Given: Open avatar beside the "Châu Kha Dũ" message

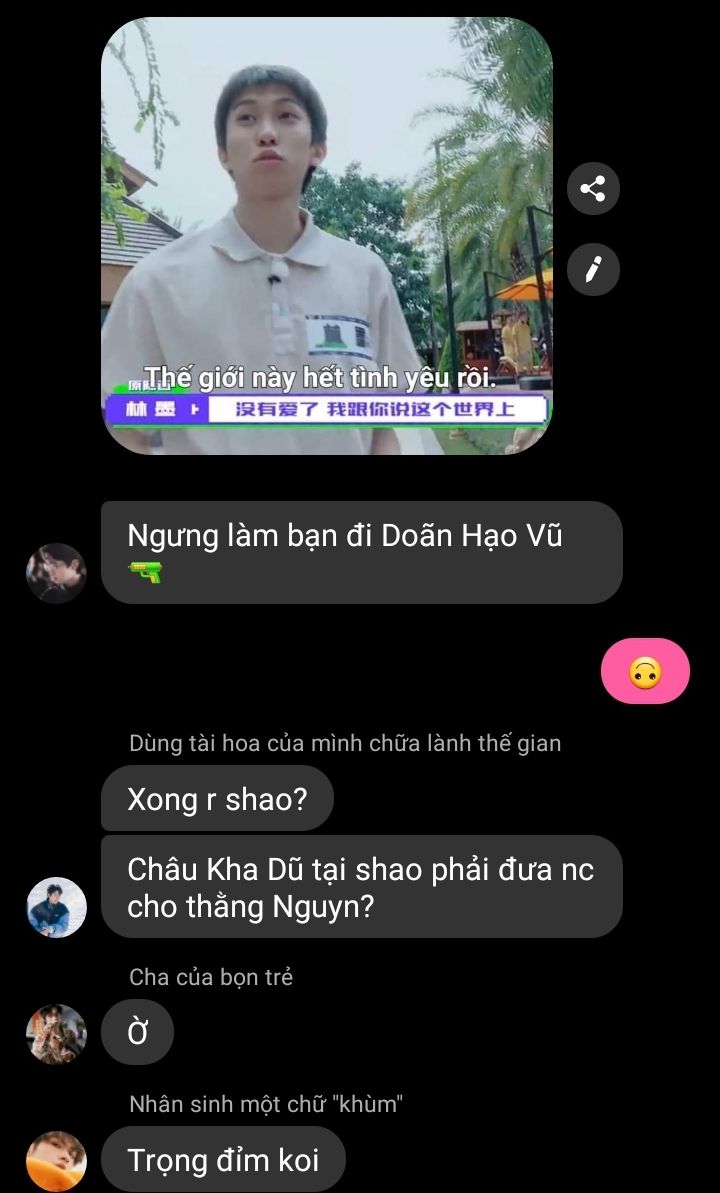Looking at the screenshot, I should point(56,907).
